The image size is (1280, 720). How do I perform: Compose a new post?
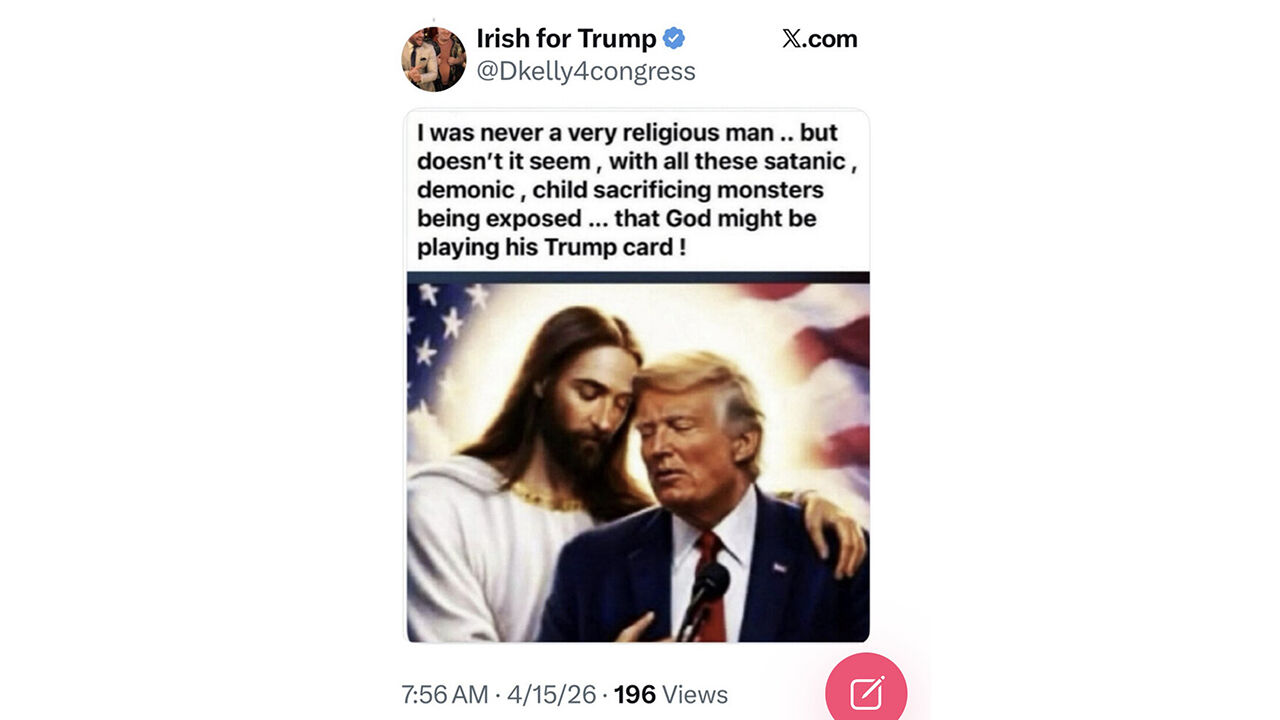pos(866,692)
